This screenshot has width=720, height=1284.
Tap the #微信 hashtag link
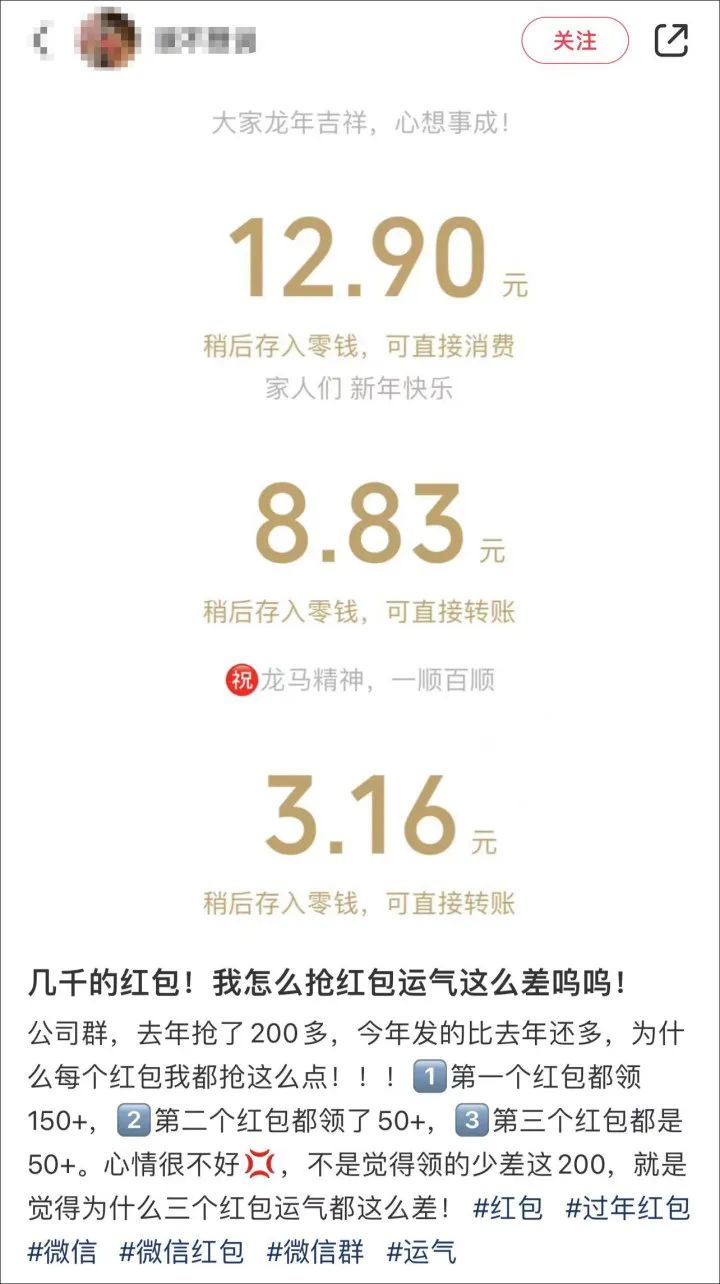tap(62, 1250)
